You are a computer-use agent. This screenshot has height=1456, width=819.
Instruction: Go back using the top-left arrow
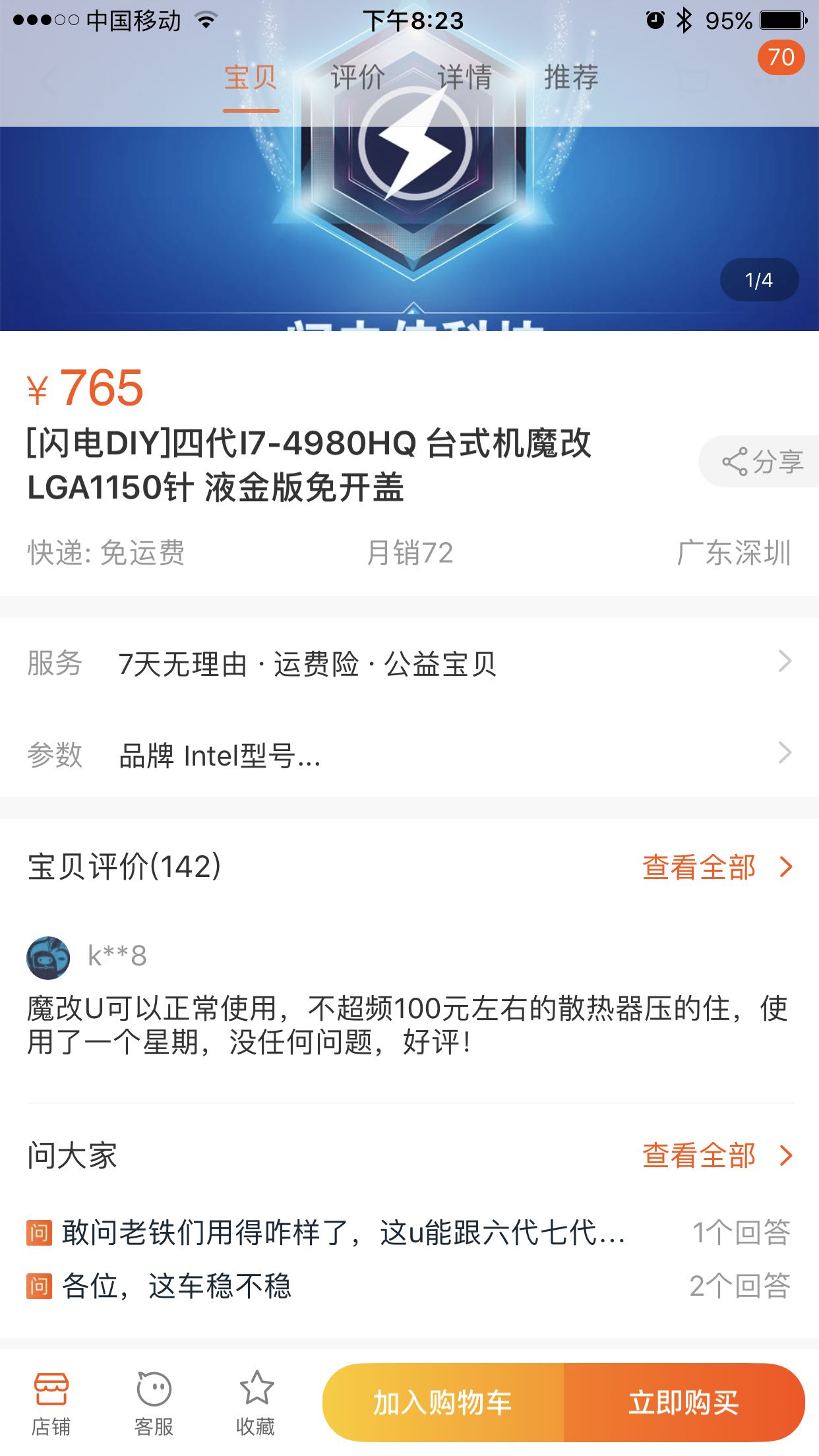coord(46,79)
